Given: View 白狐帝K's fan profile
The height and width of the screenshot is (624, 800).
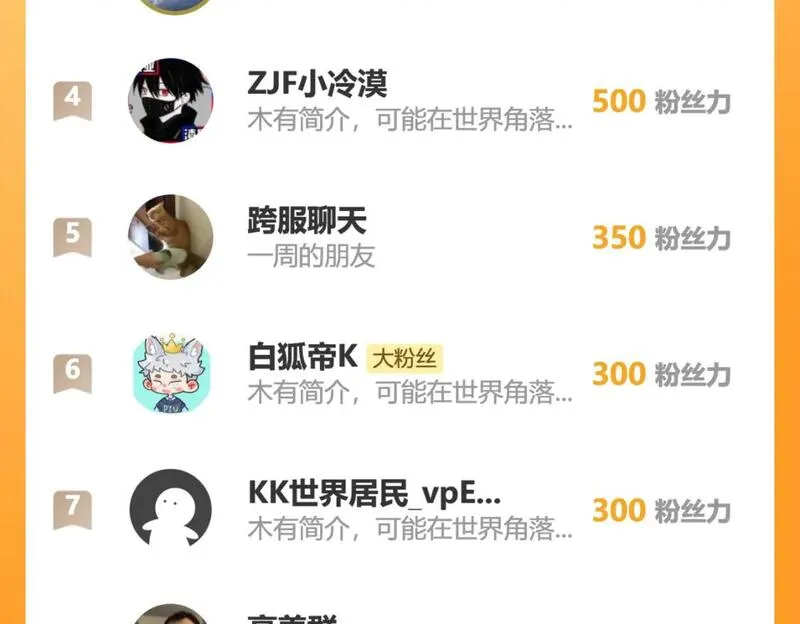Looking at the screenshot, I should 399,373.
